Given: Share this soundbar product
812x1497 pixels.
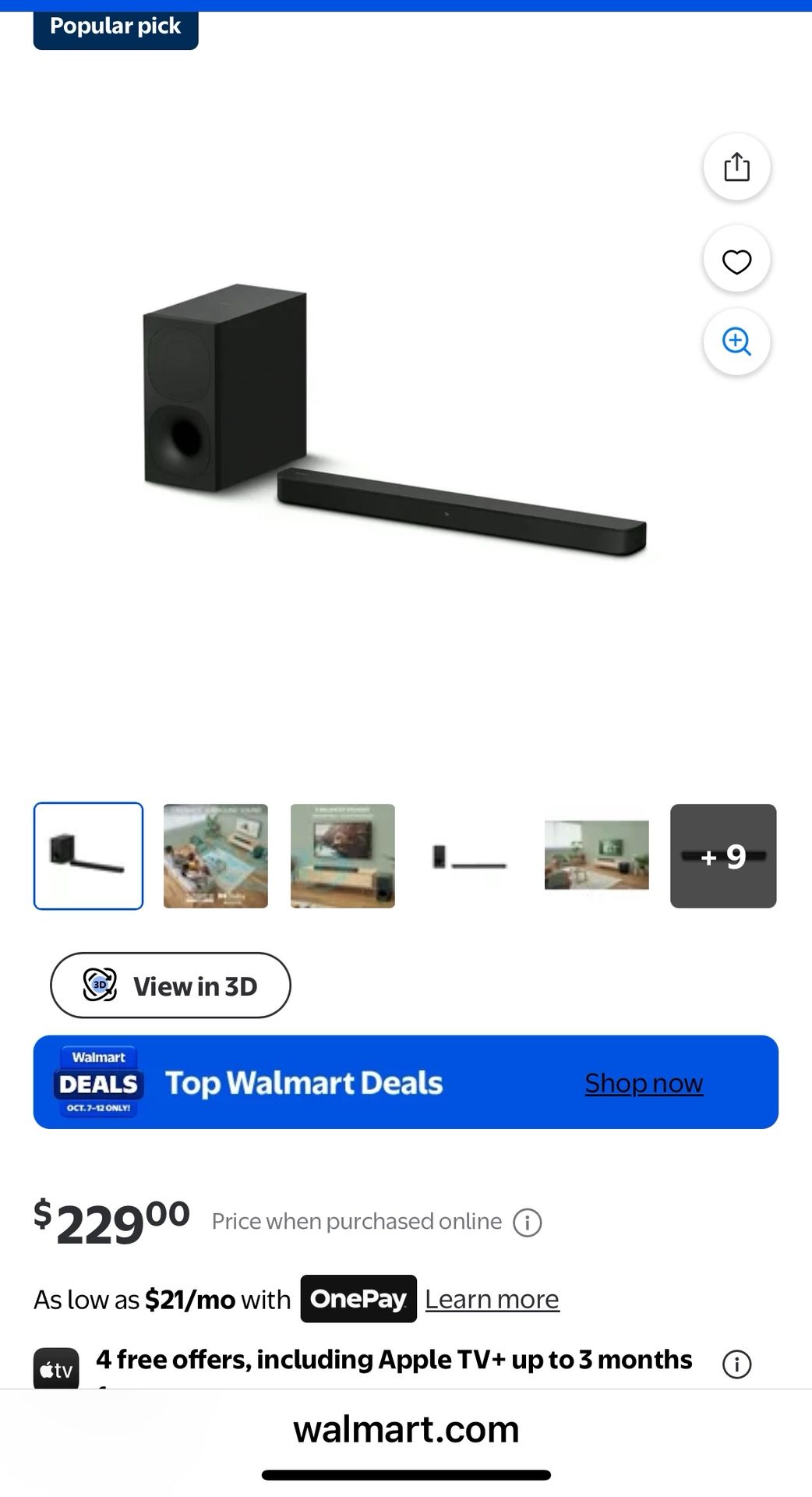Looking at the screenshot, I should 736,167.
